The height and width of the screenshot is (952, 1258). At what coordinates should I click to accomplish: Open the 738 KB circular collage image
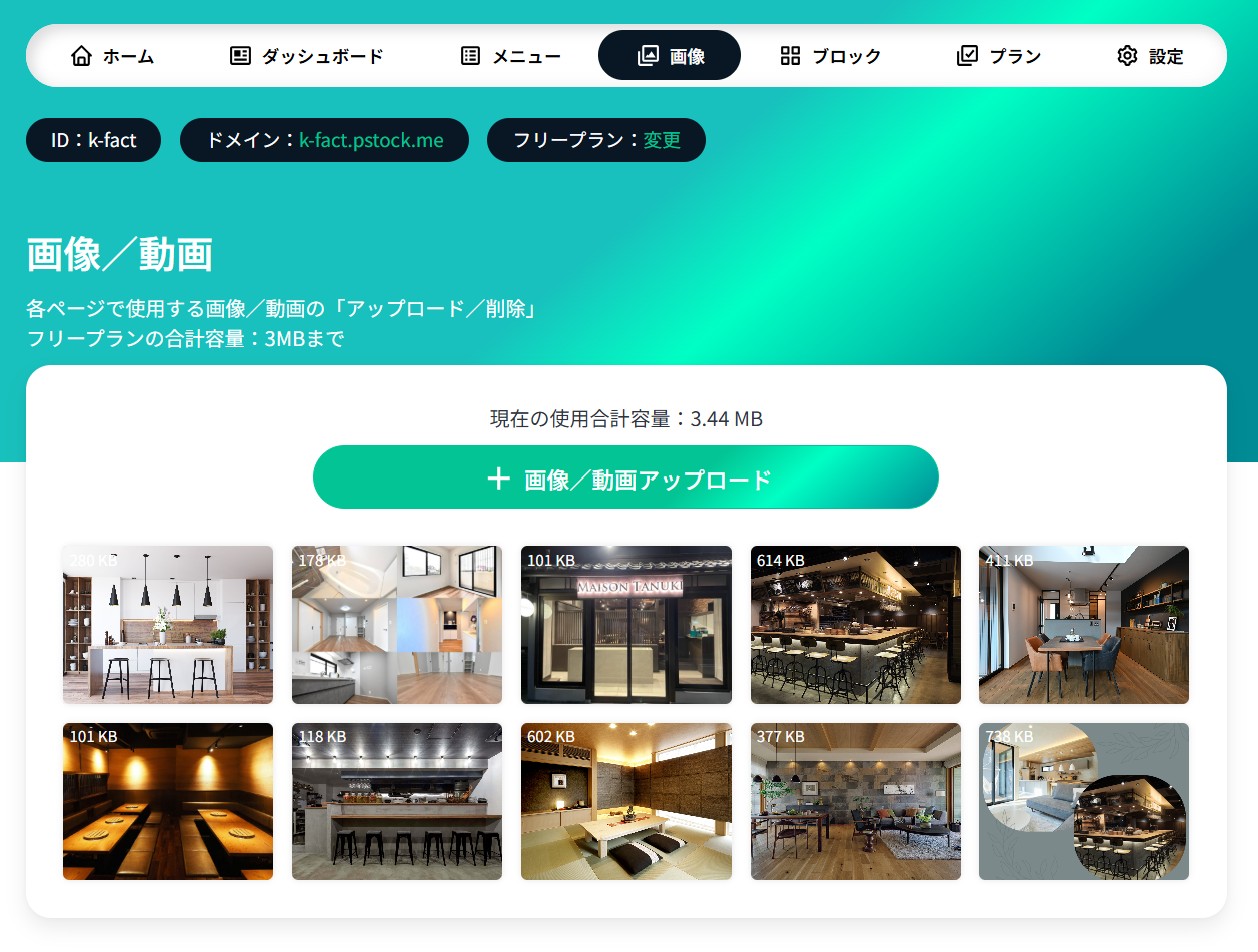point(1084,802)
